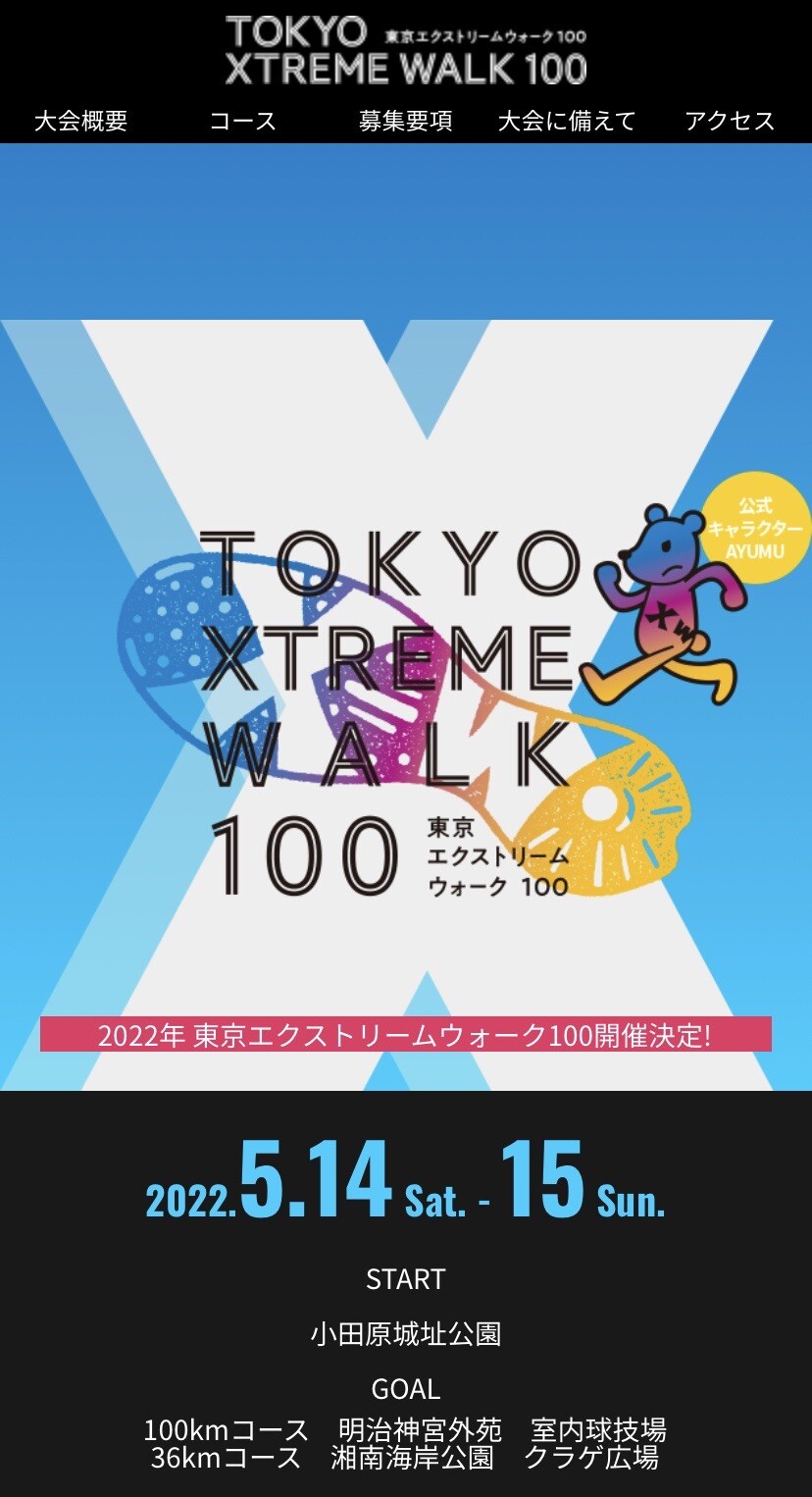Screen dimensions: 812x1497
Task: Open the 大会概要 navigation menu
Action: 82,121
